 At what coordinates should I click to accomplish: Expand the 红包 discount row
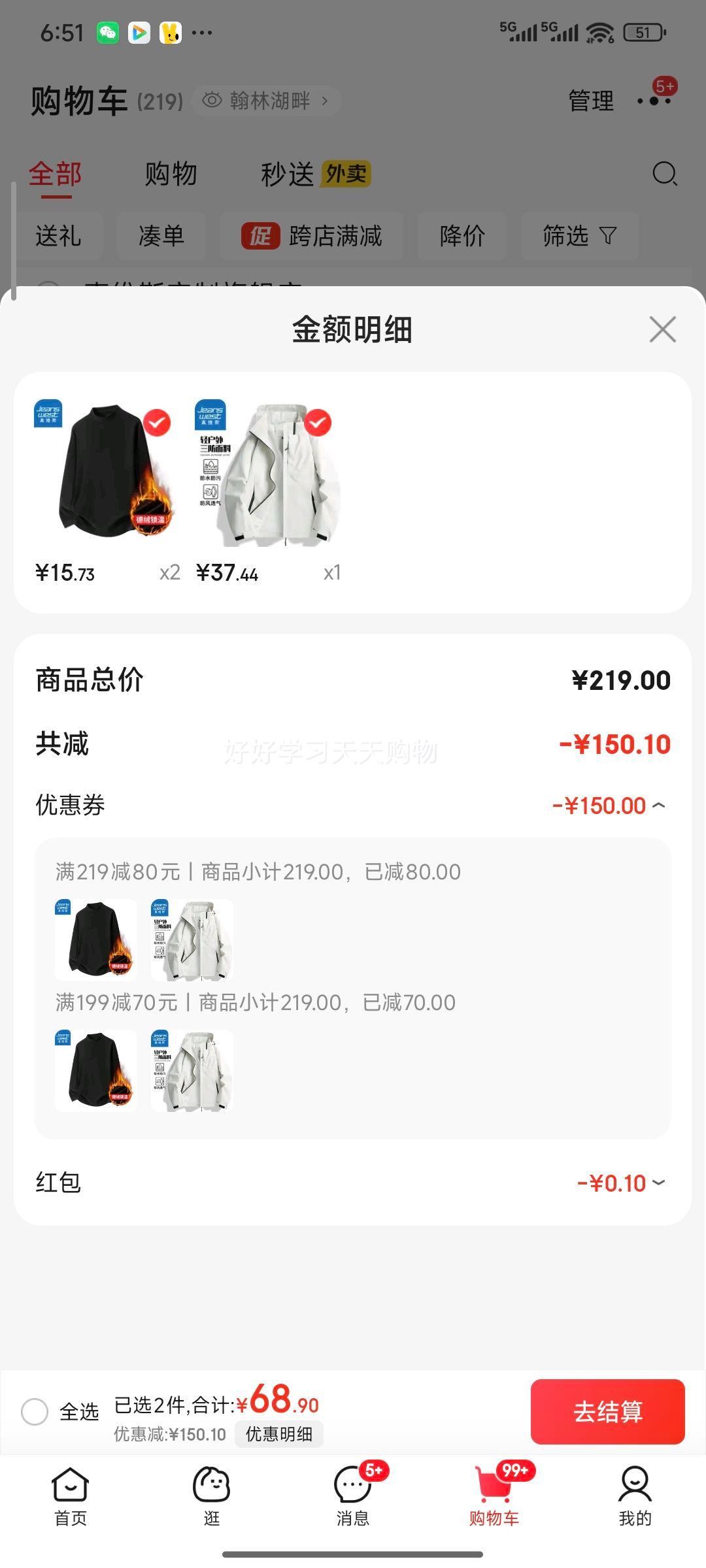(659, 1183)
